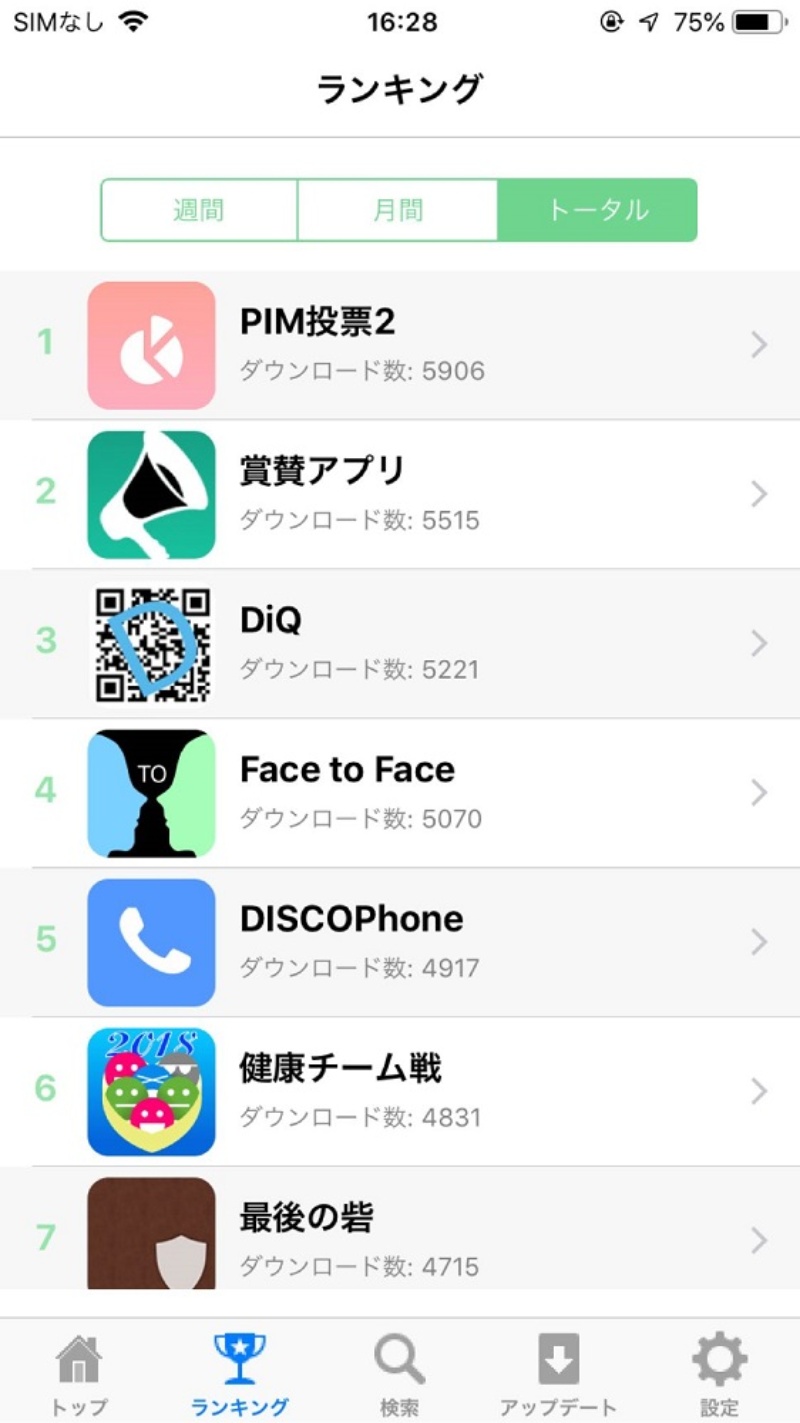Select the 月間 ranking segment
Screen dimensions: 800x1423
pyautogui.click(x=398, y=210)
